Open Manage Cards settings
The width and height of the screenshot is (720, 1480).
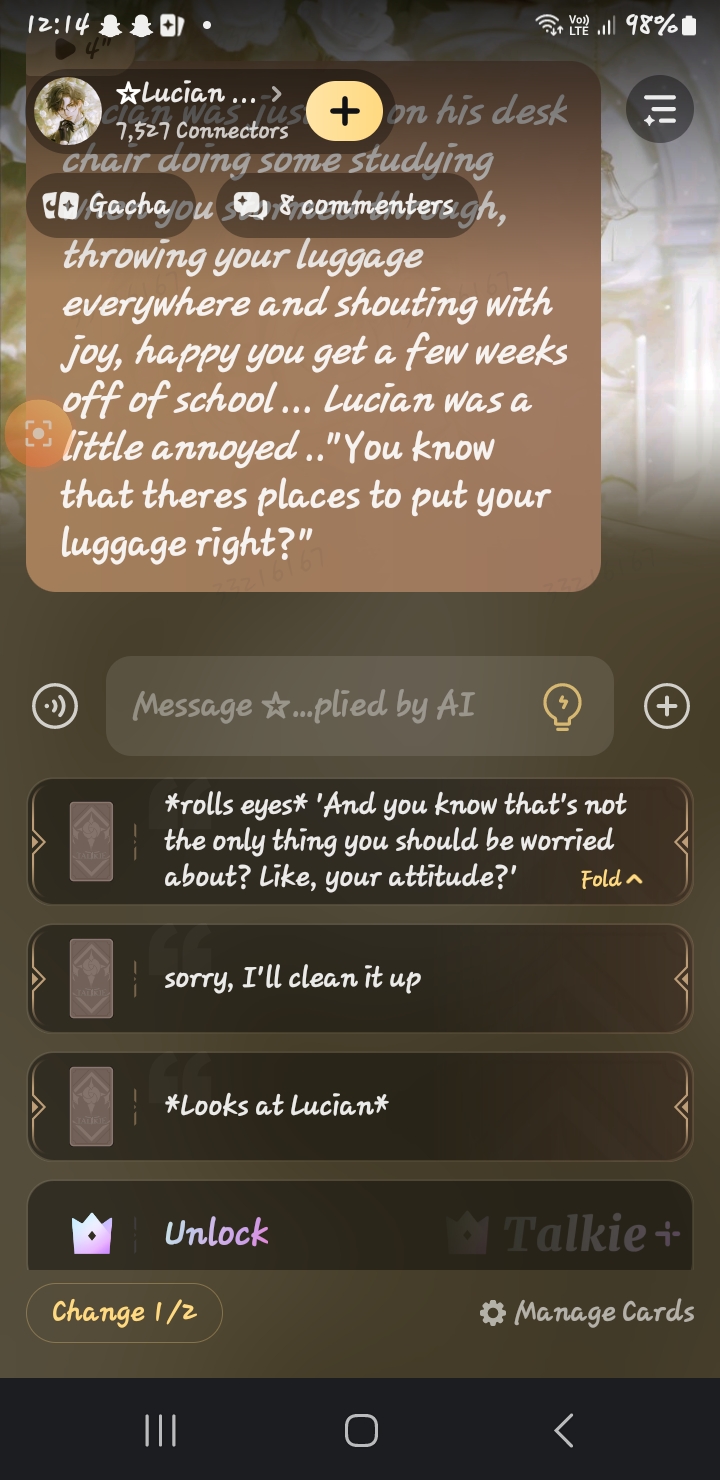click(x=586, y=1312)
